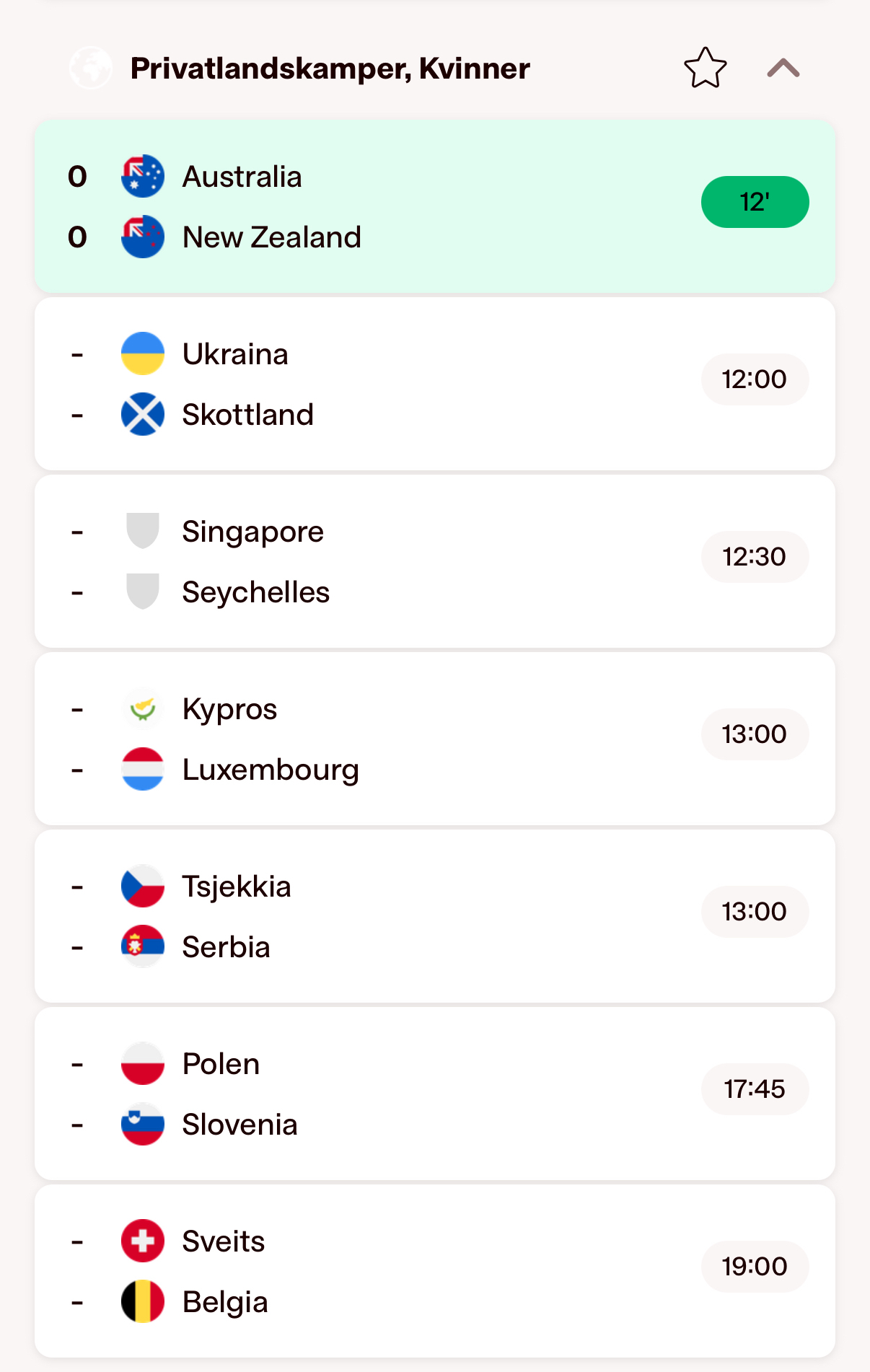Favorite the Privatlandskamper, Kvinner league
Image resolution: width=870 pixels, height=1372 pixels.
pos(705,69)
